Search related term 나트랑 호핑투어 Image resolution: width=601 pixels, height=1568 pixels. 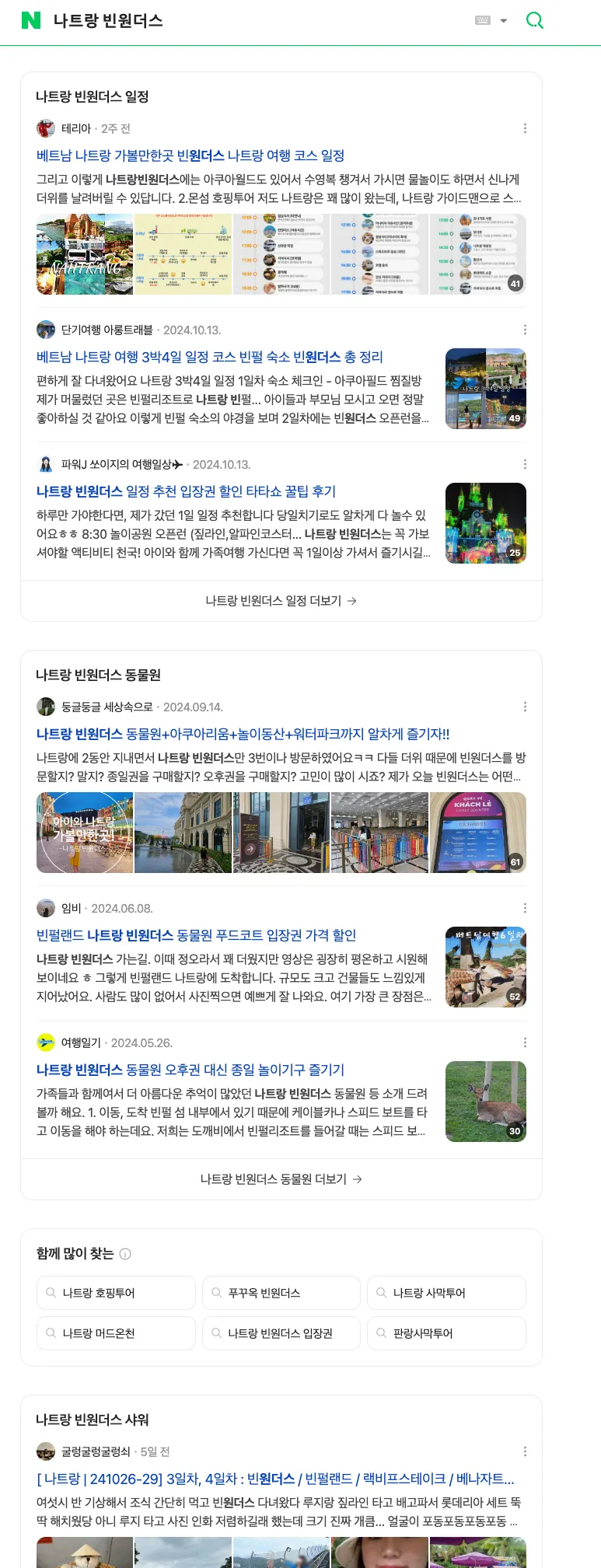pyautogui.click(x=116, y=1293)
